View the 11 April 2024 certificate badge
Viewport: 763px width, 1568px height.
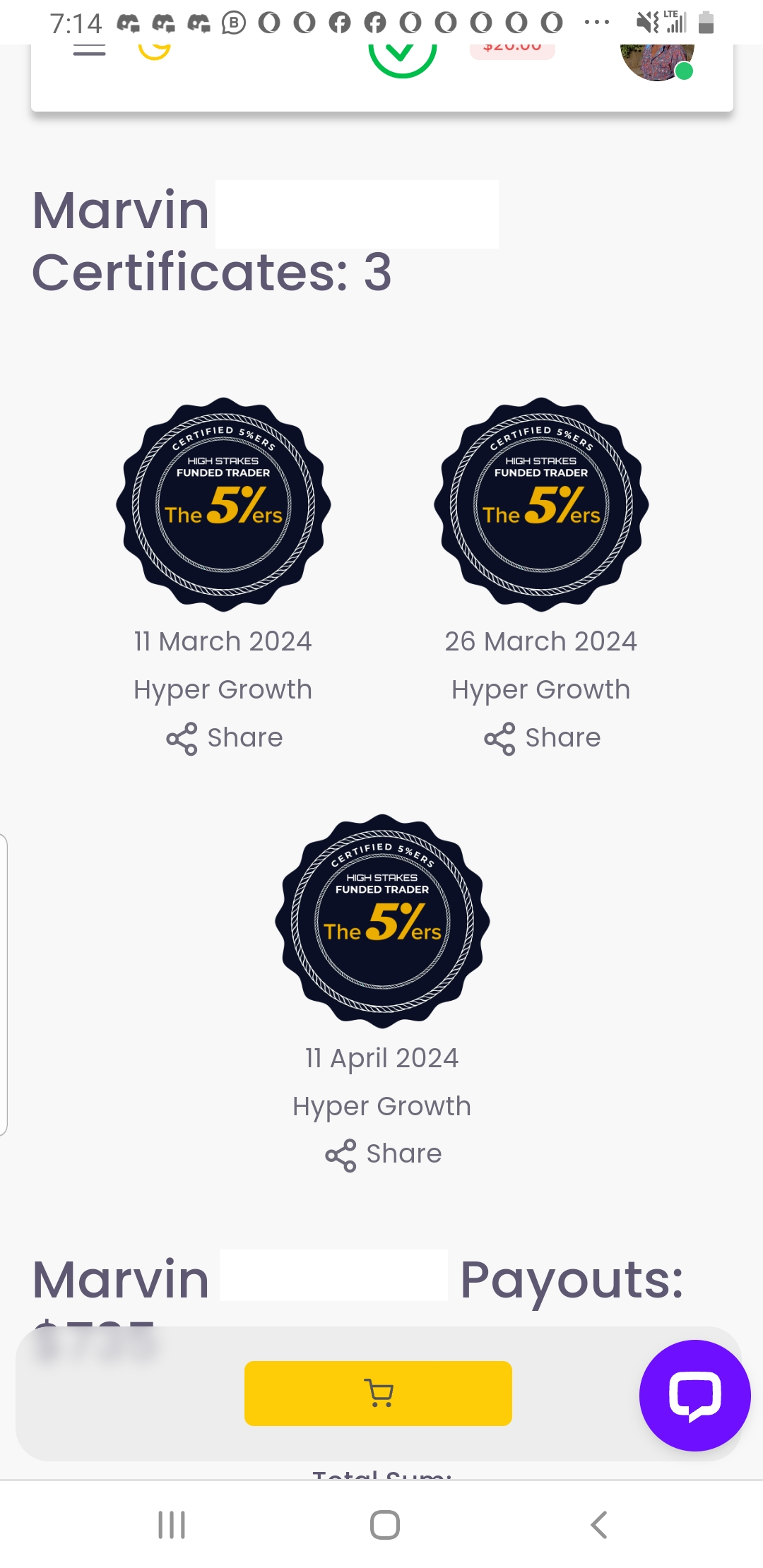click(382, 921)
